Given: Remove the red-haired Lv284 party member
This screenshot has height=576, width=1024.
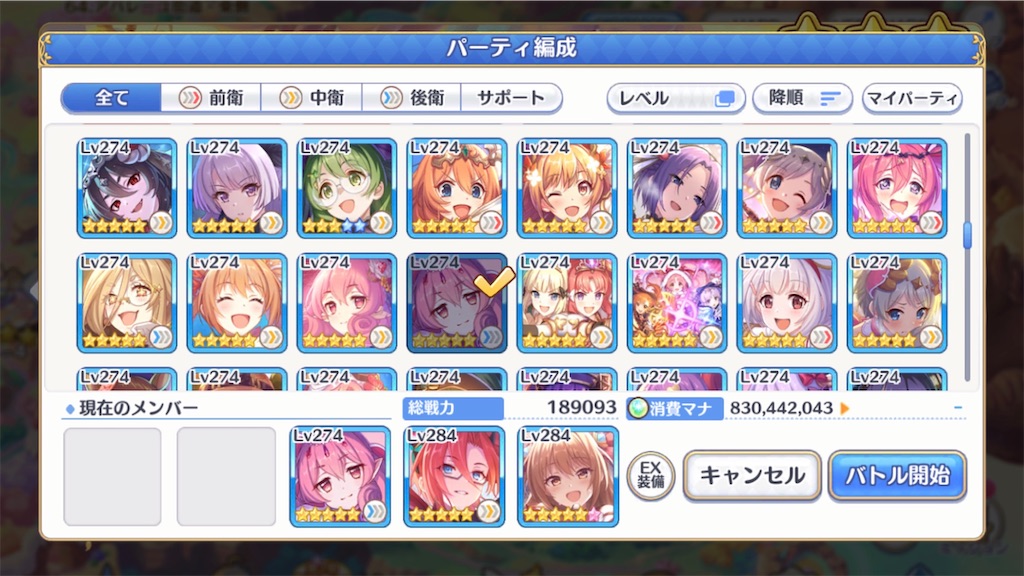Looking at the screenshot, I should point(454,476).
